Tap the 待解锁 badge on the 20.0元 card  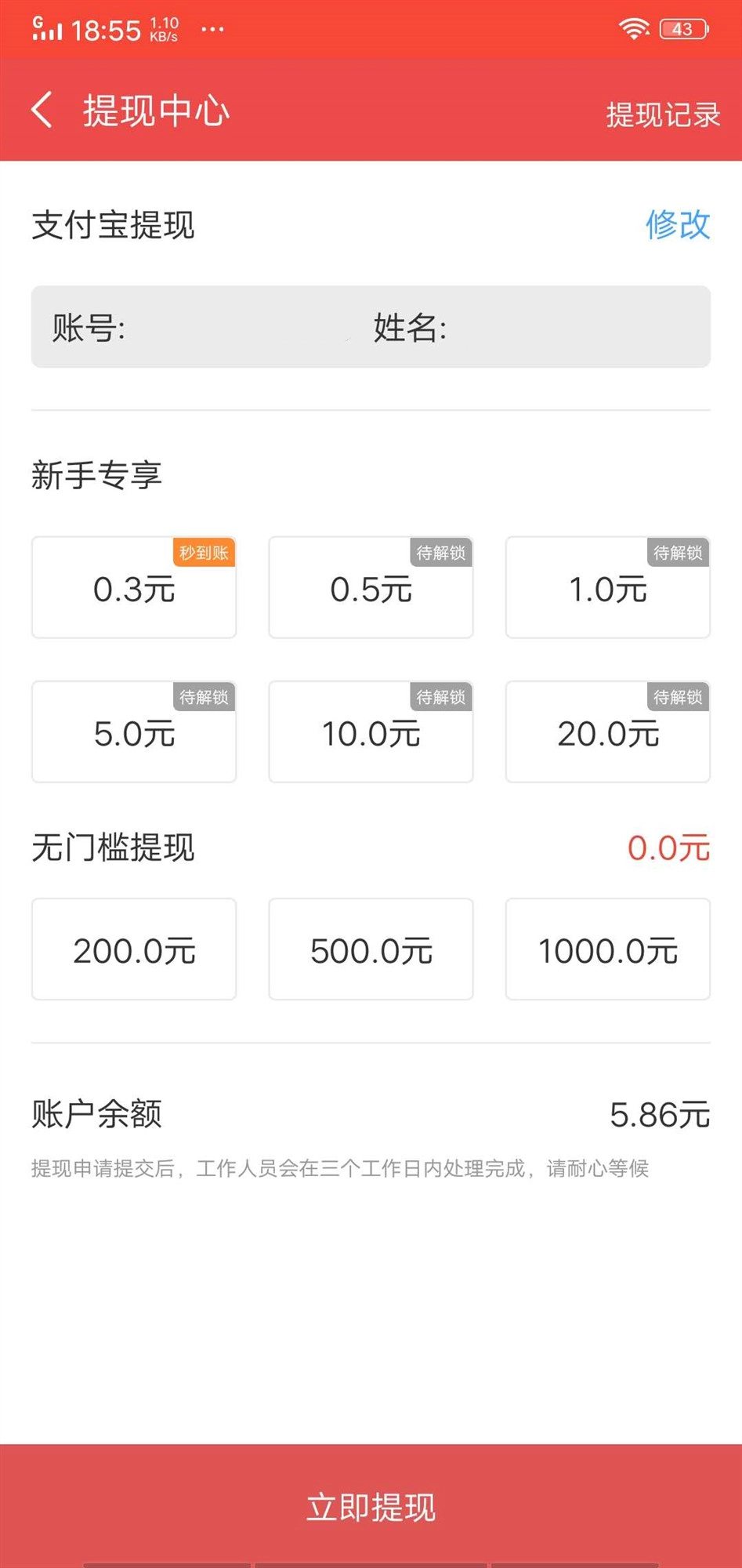click(x=678, y=698)
